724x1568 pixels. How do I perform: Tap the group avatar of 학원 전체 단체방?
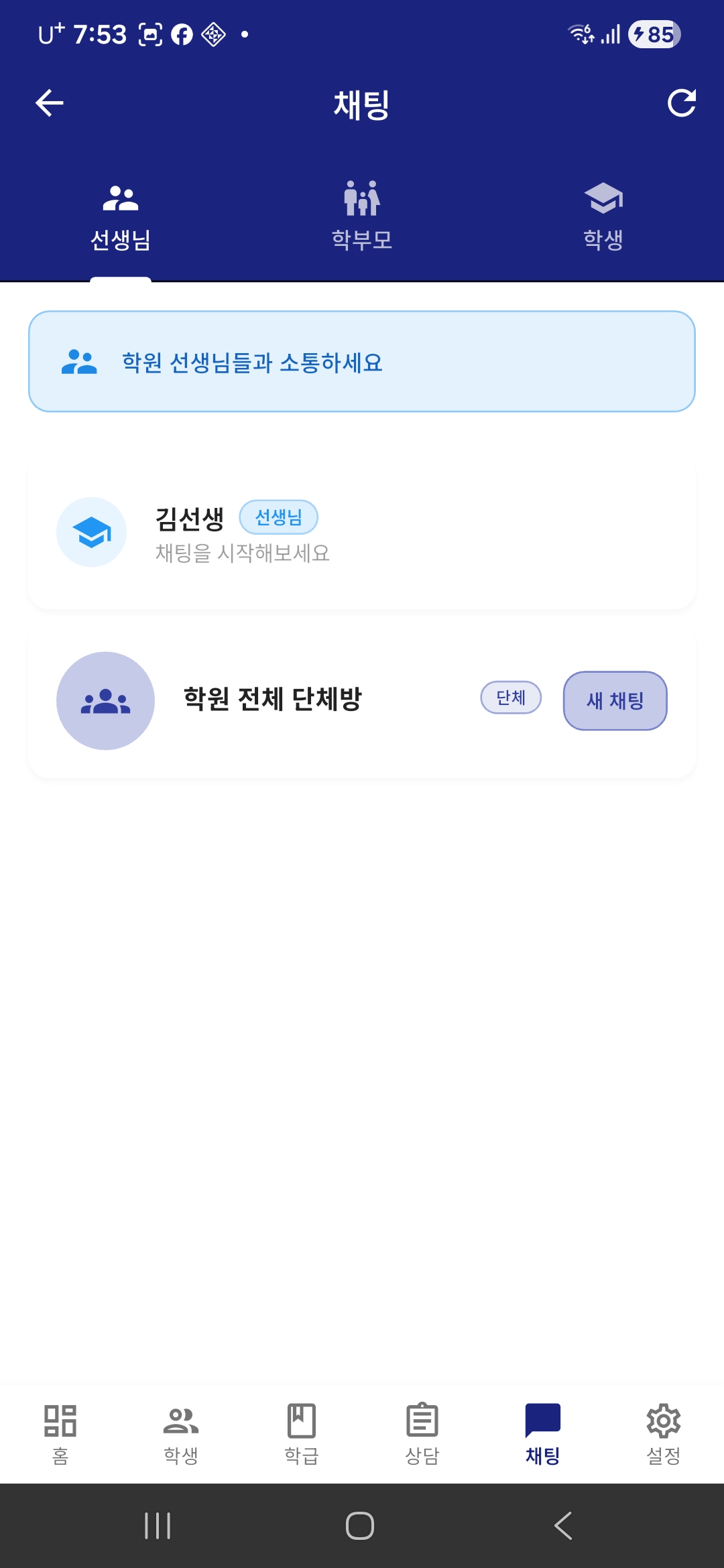tap(105, 700)
